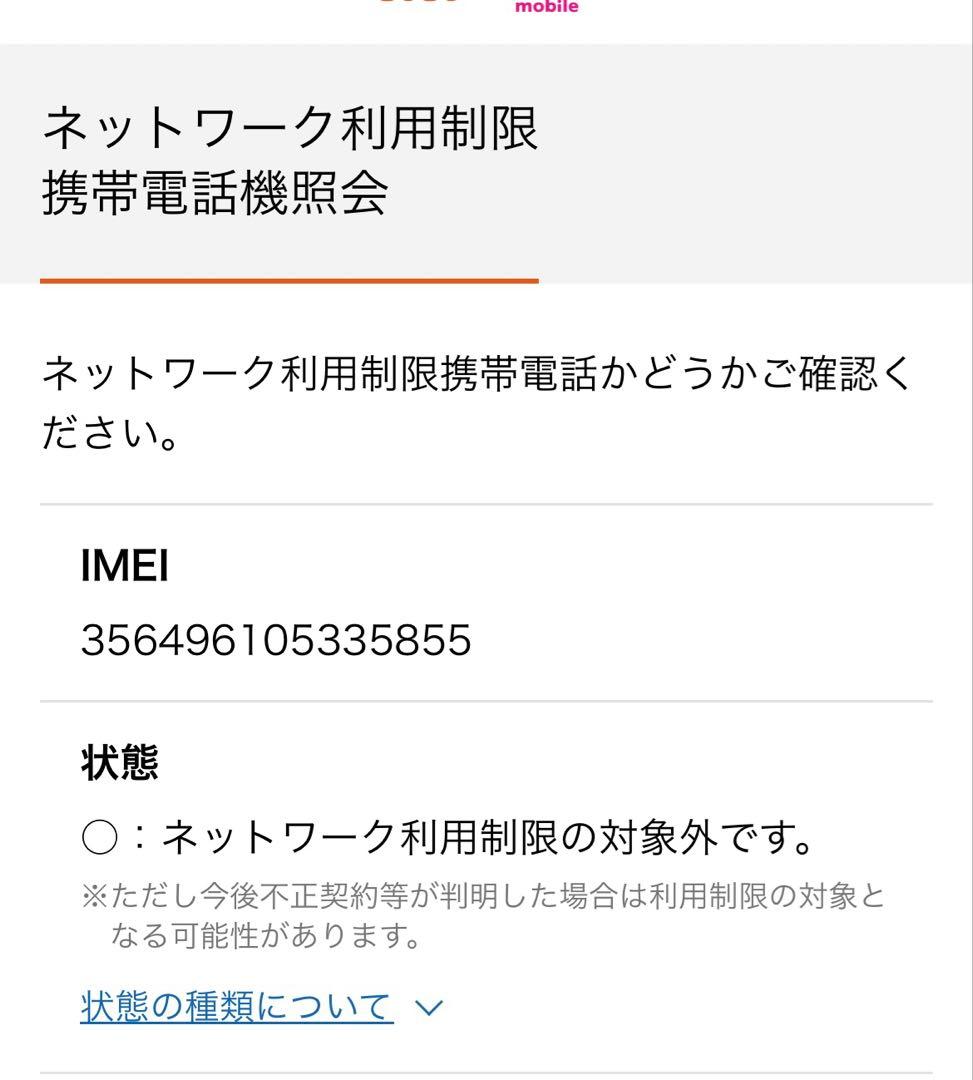Viewport: 973px width, 1080px height.
Task: Select the IMEI number 356496105335855
Action: pos(275,641)
